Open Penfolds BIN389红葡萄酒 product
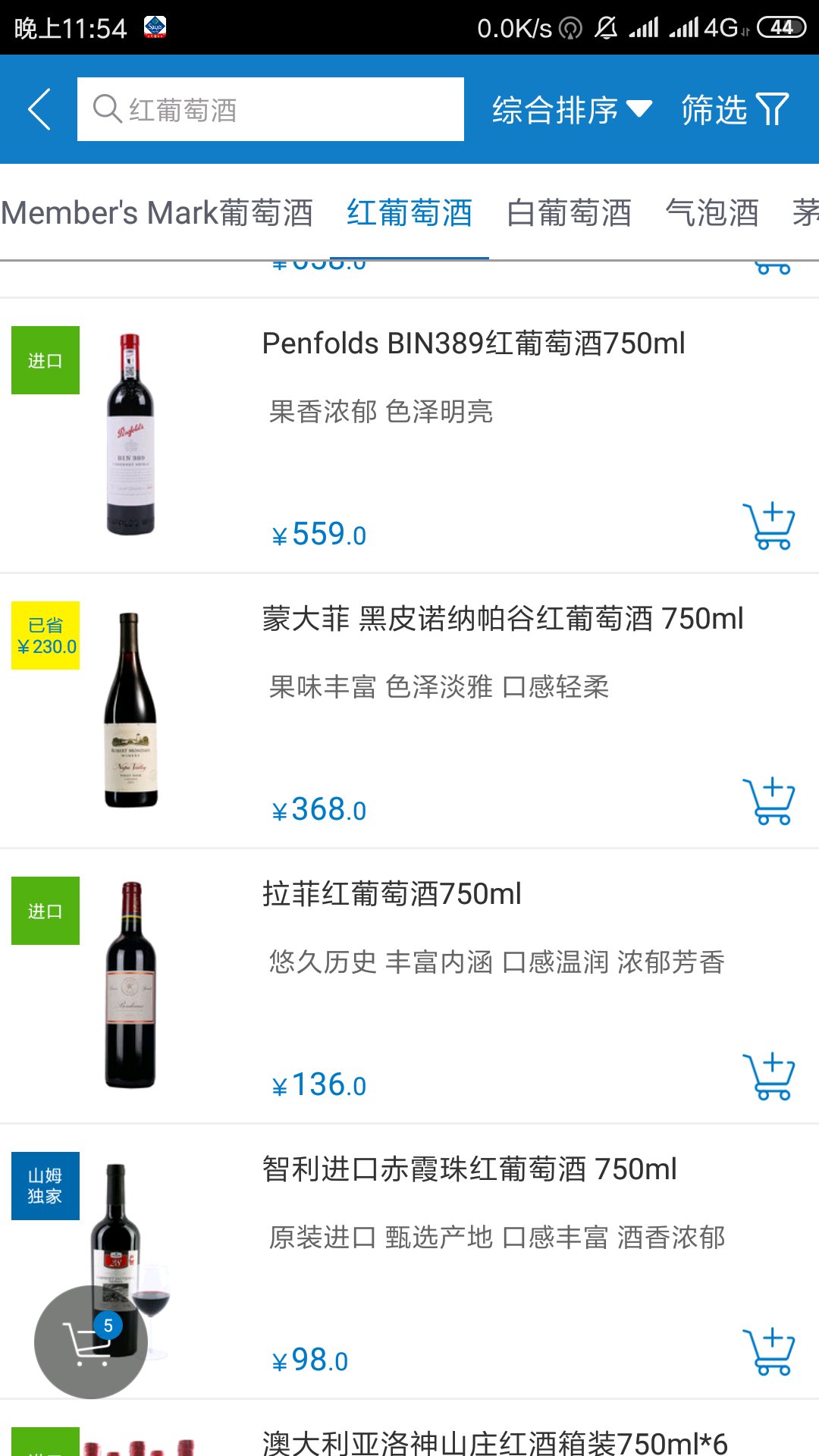 [473, 344]
